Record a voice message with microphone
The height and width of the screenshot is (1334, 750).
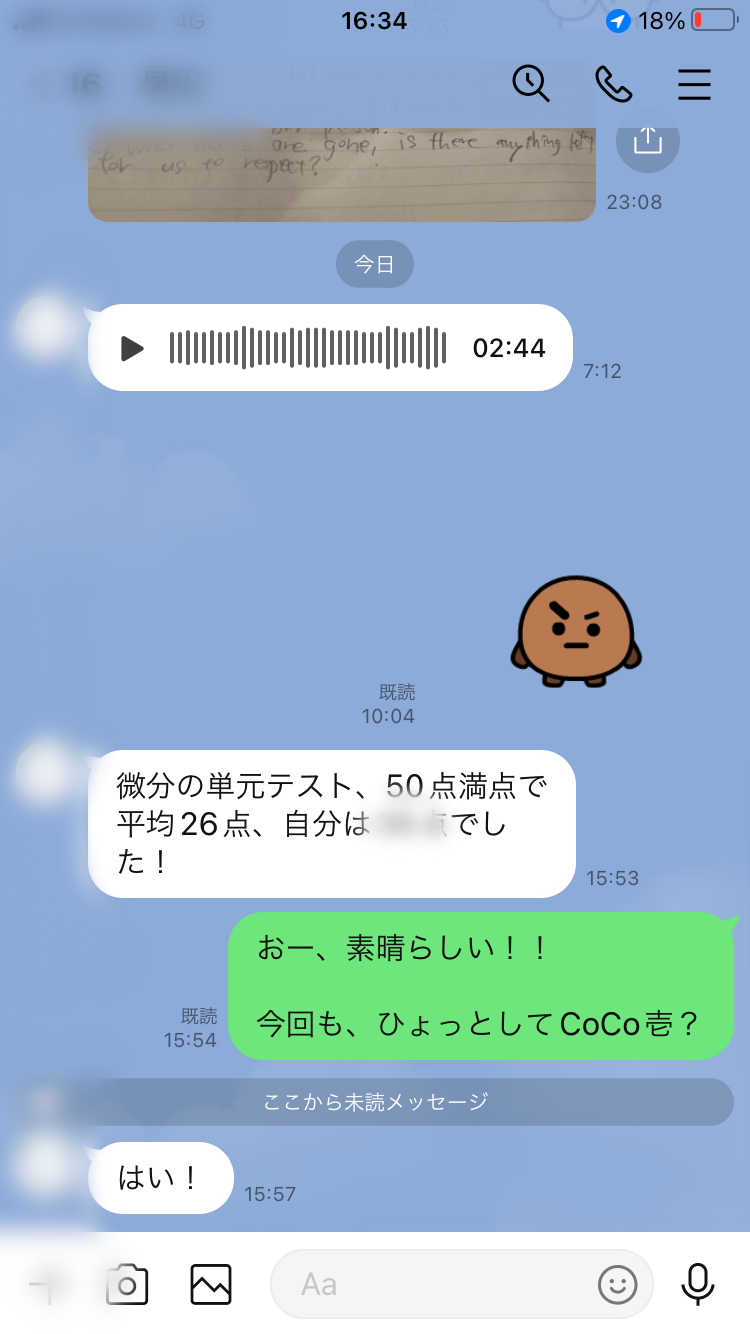[x=697, y=1284]
